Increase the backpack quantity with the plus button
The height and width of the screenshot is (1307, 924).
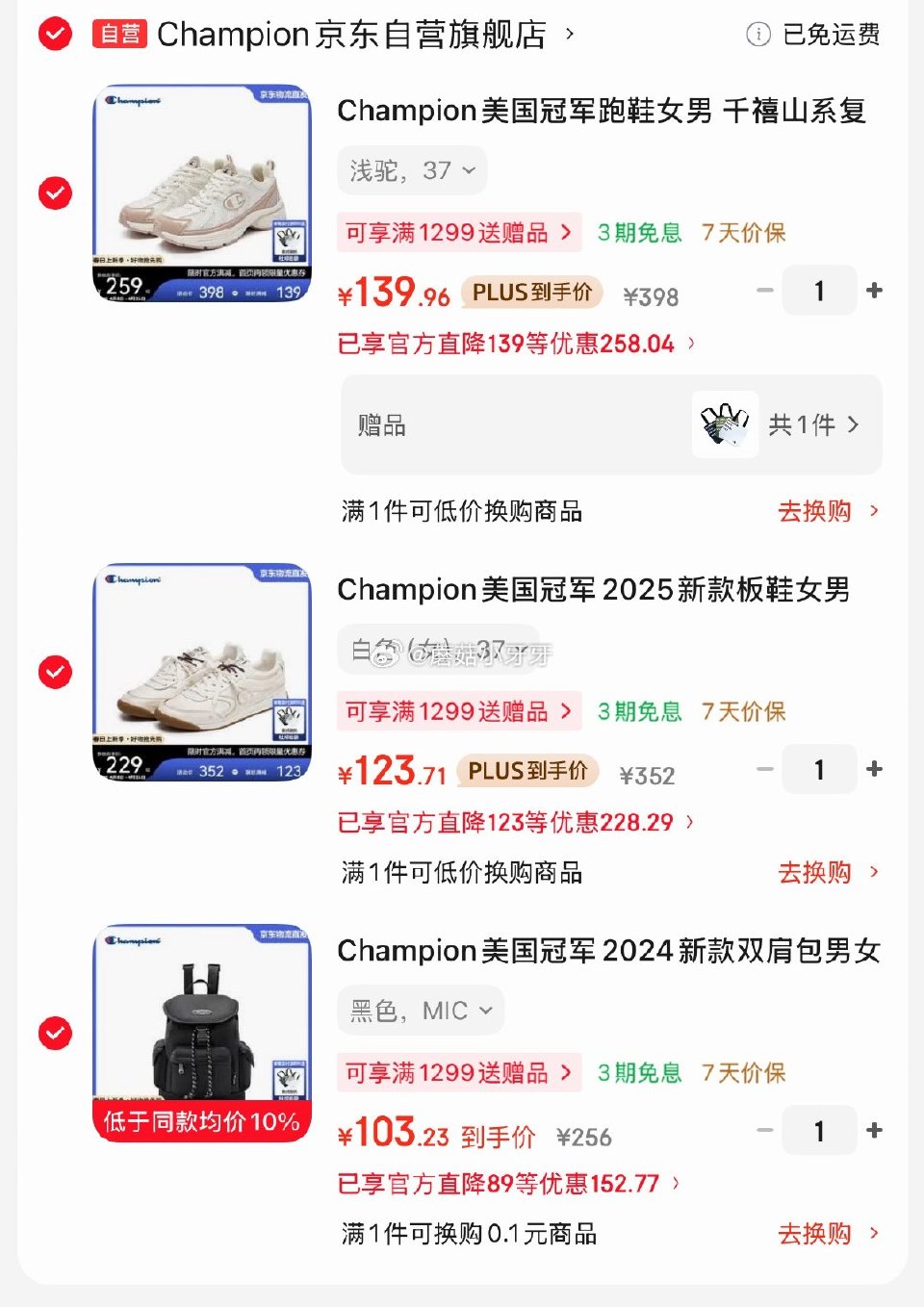pos(875,1131)
